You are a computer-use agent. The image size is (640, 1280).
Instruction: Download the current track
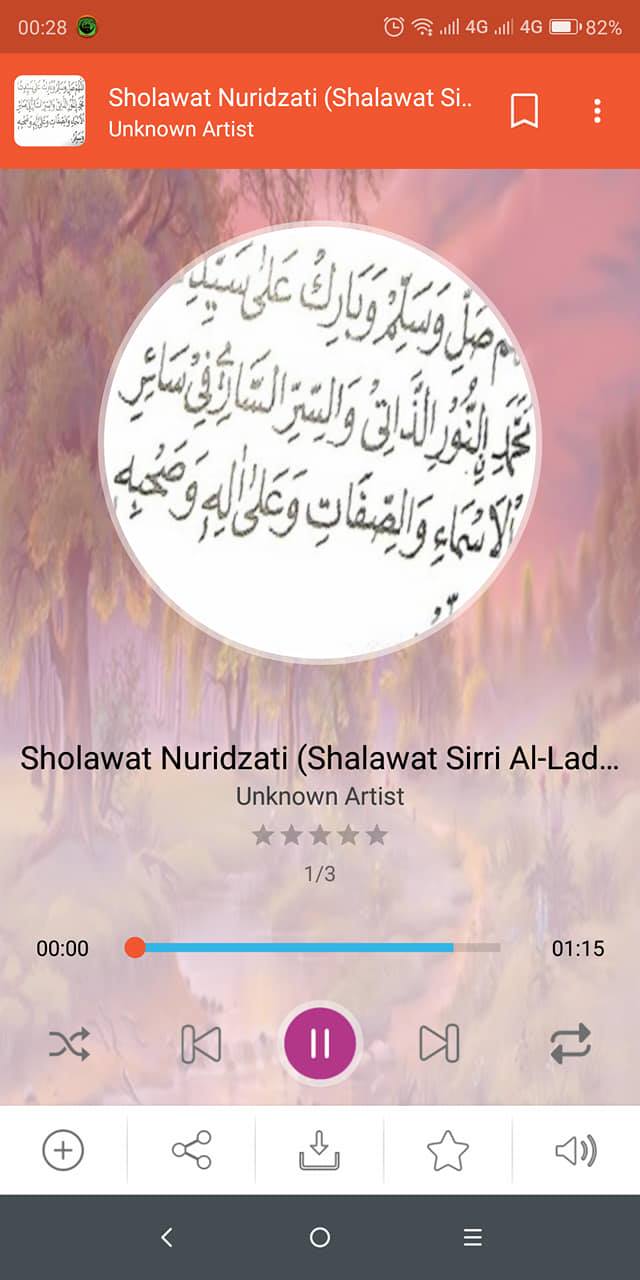tap(320, 1151)
